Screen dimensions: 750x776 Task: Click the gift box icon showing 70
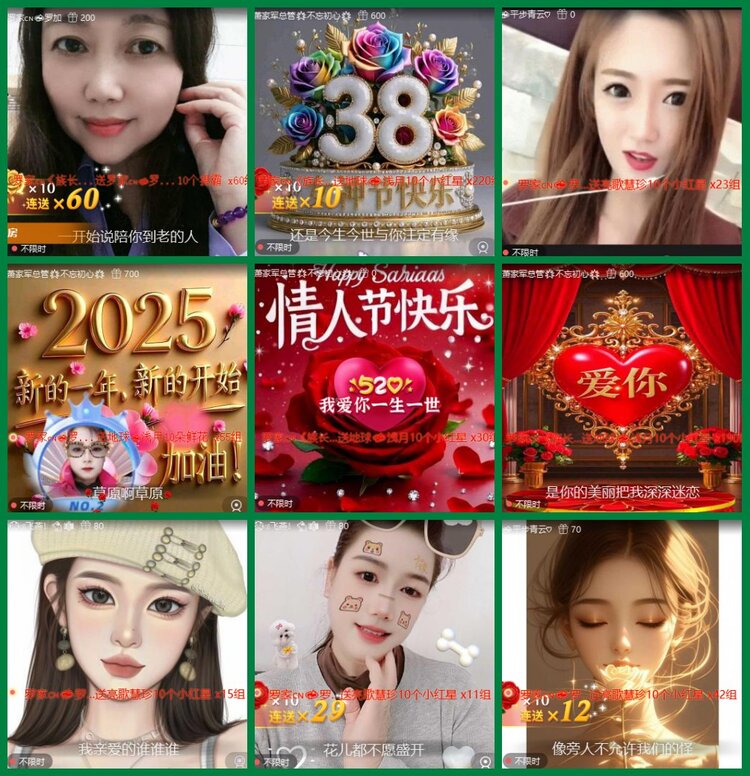click(x=563, y=530)
